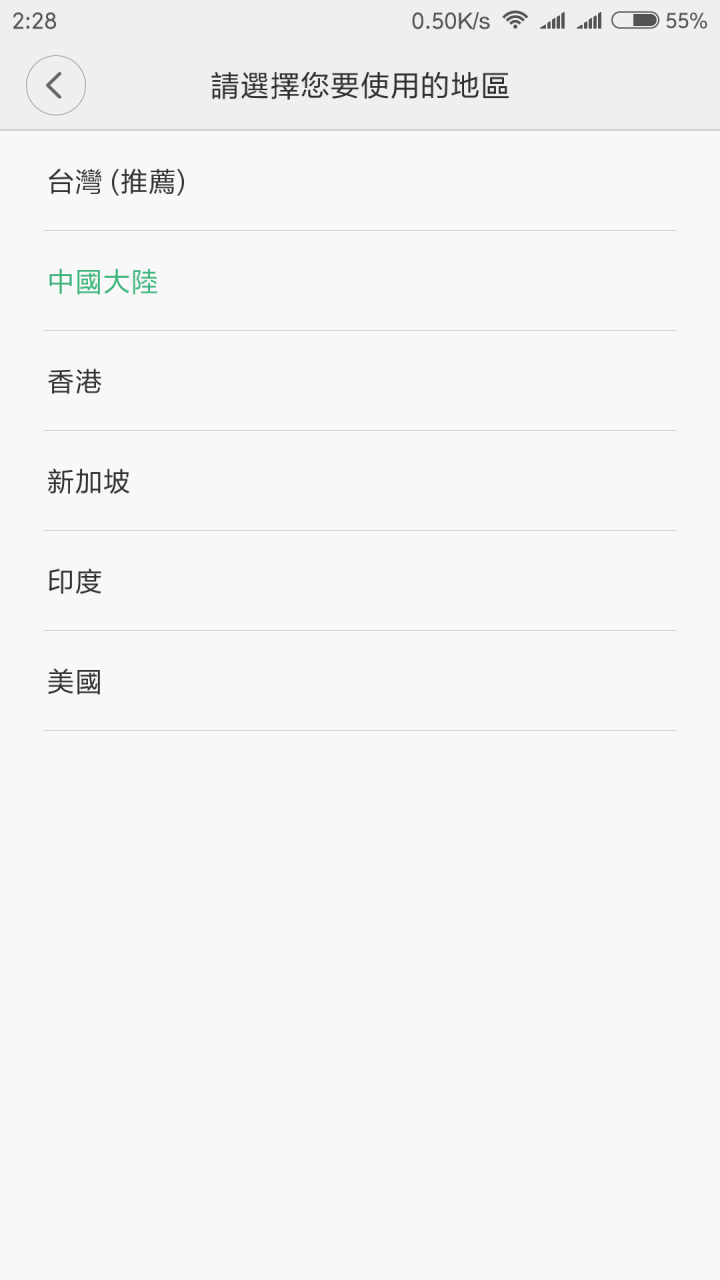Tap the 印度 region option
This screenshot has width=720, height=1280.
point(75,582)
